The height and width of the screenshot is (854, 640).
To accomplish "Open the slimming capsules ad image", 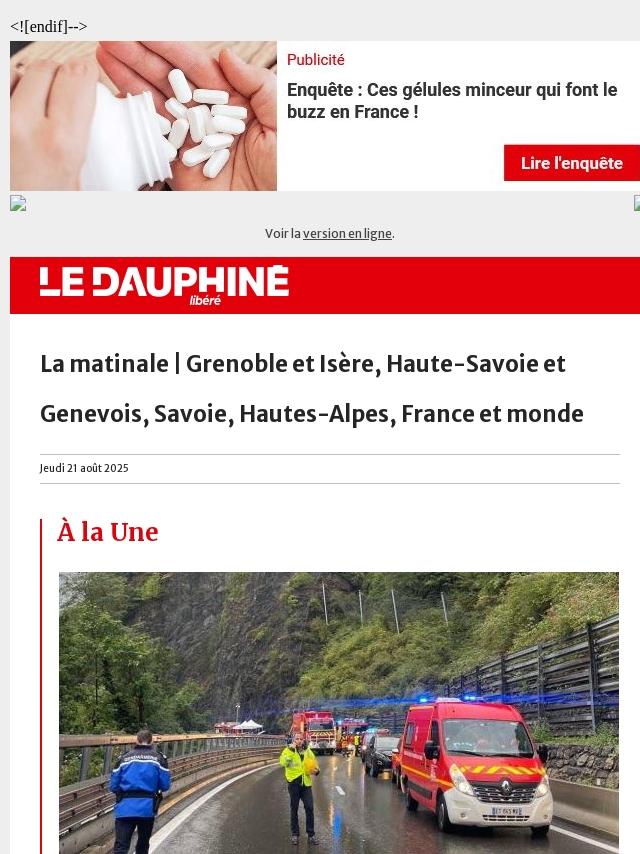I will [x=143, y=116].
